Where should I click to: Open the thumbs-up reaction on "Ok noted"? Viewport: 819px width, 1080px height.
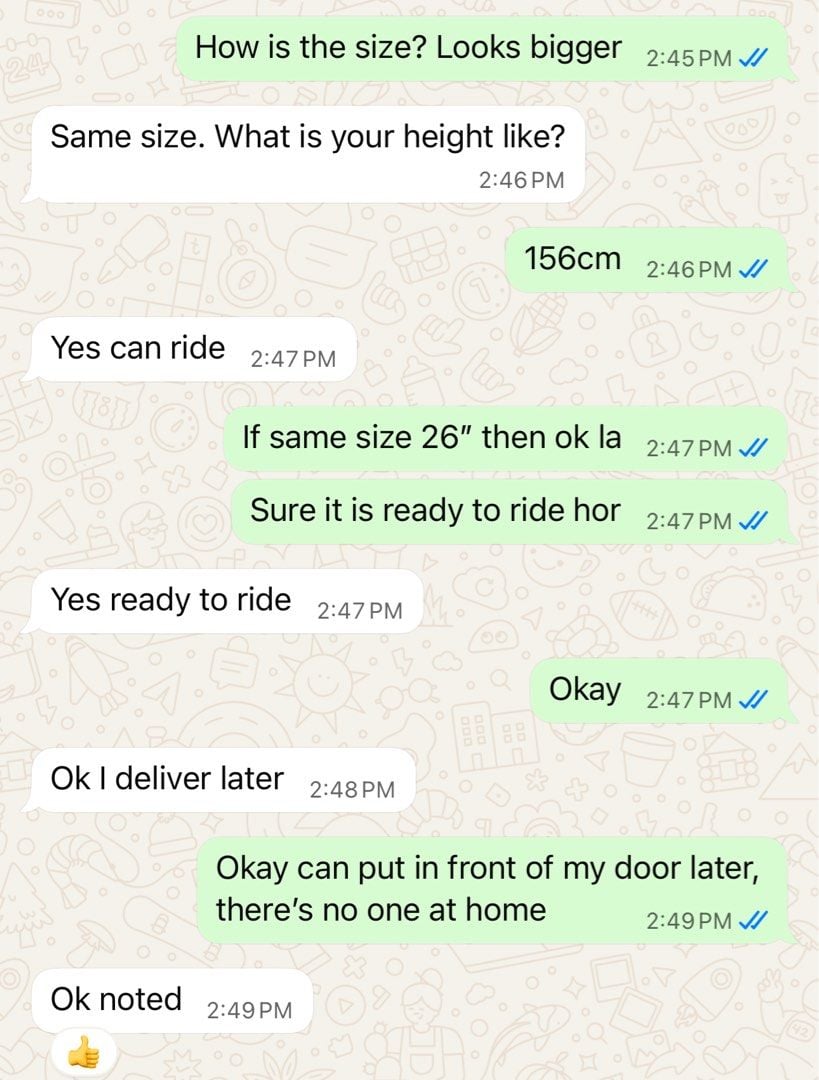[84, 1053]
